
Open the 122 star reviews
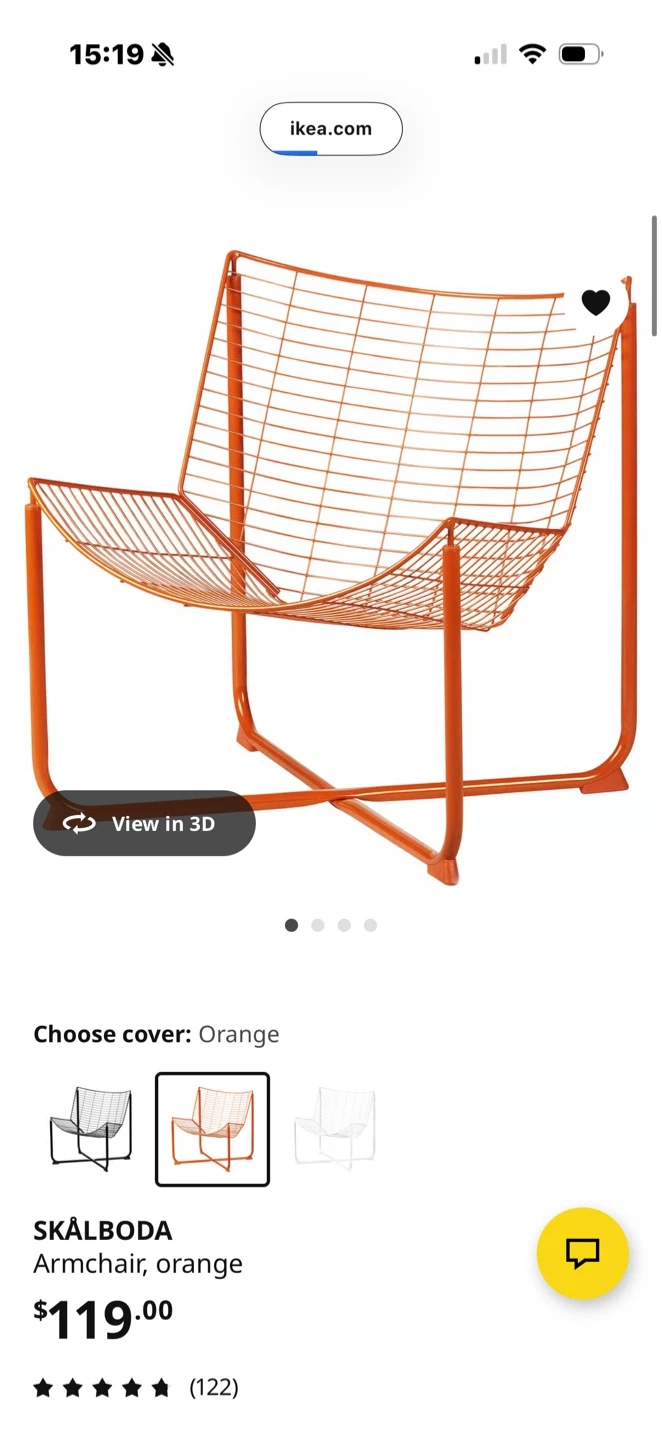click(x=136, y=1387)
